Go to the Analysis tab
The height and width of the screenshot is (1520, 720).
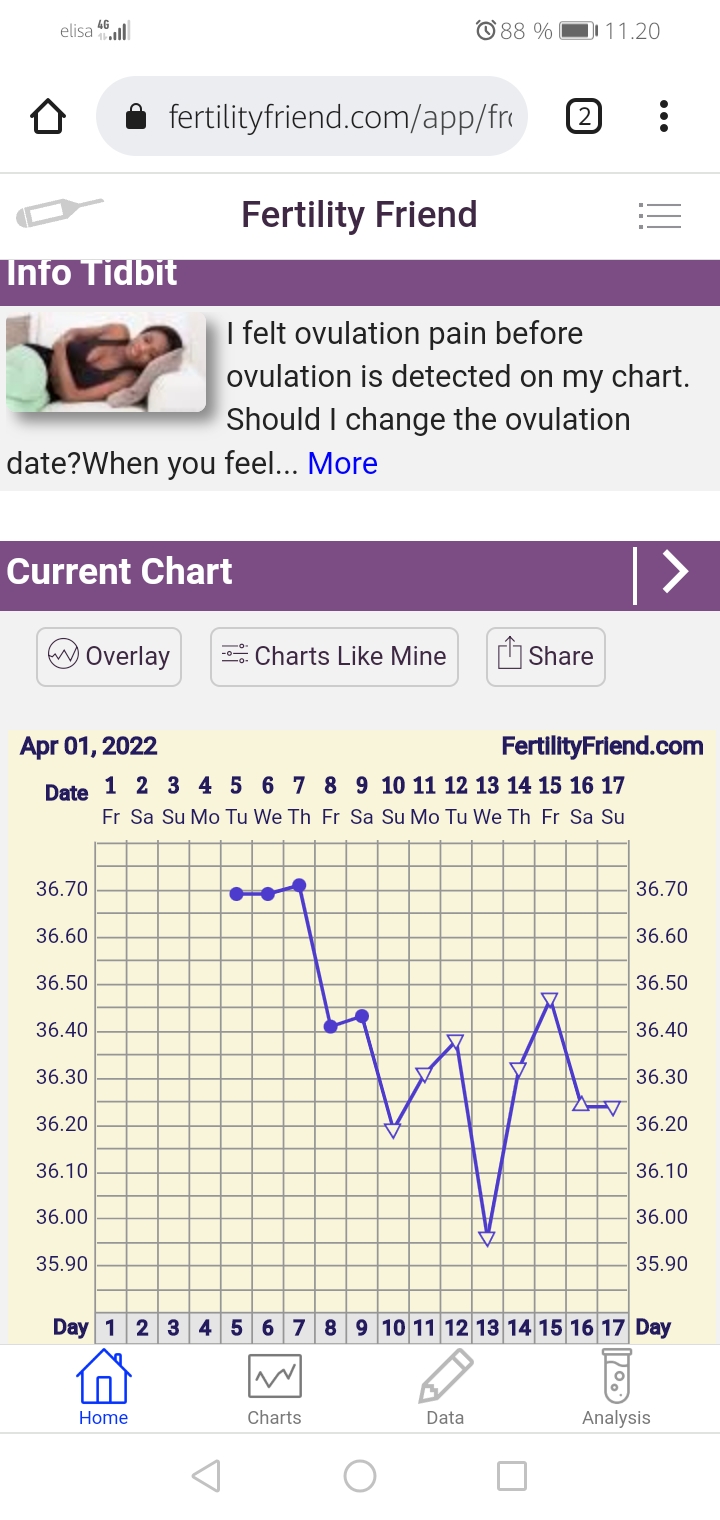pyautogui.click(x=616, y=1389)
